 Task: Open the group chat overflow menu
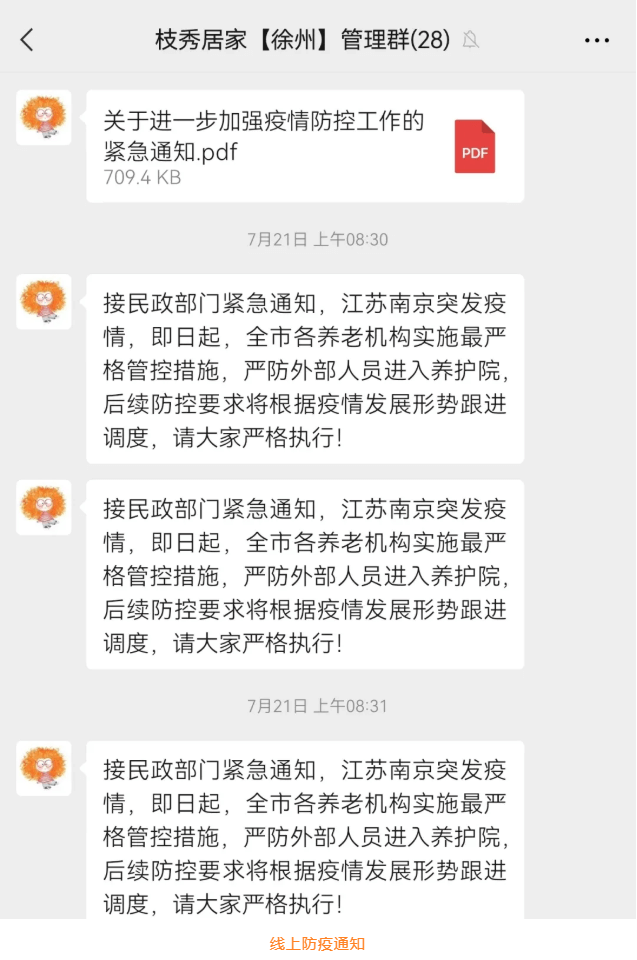[596, 40]
